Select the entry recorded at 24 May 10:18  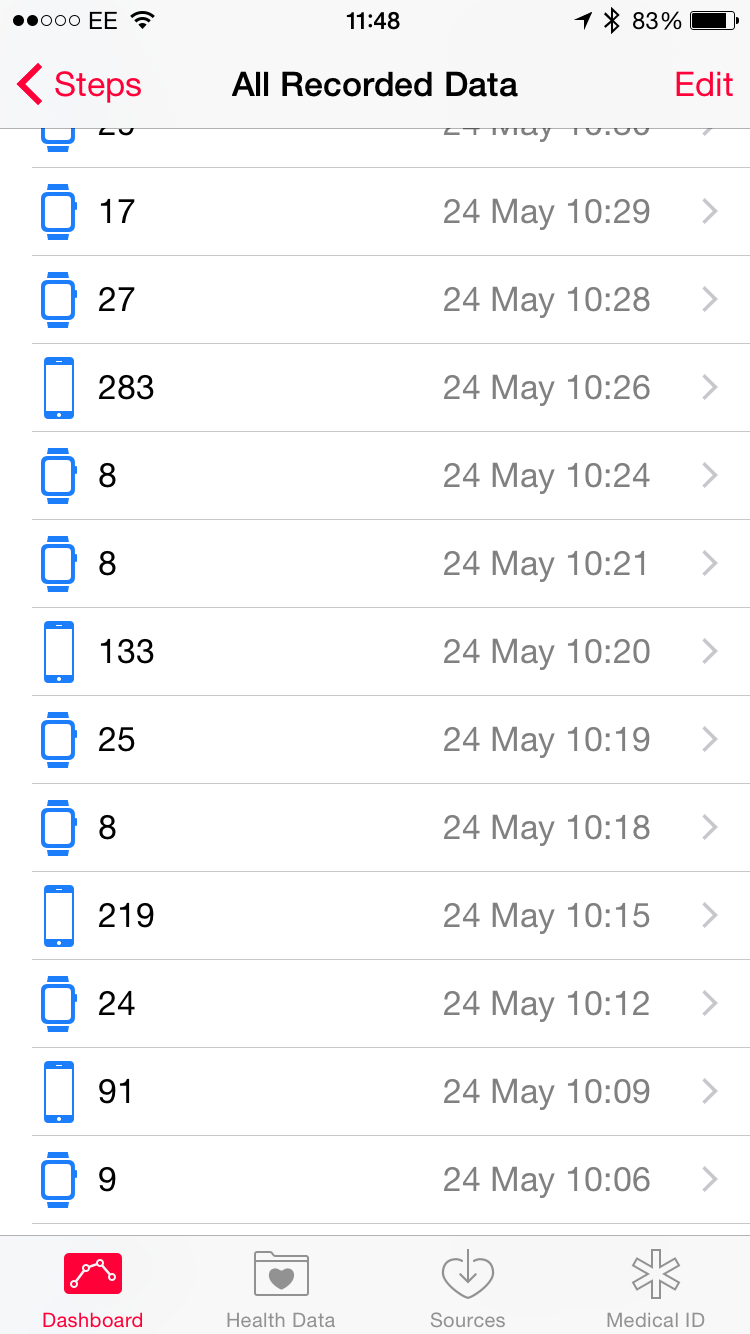pyautogui.click(x=375, y=828)
